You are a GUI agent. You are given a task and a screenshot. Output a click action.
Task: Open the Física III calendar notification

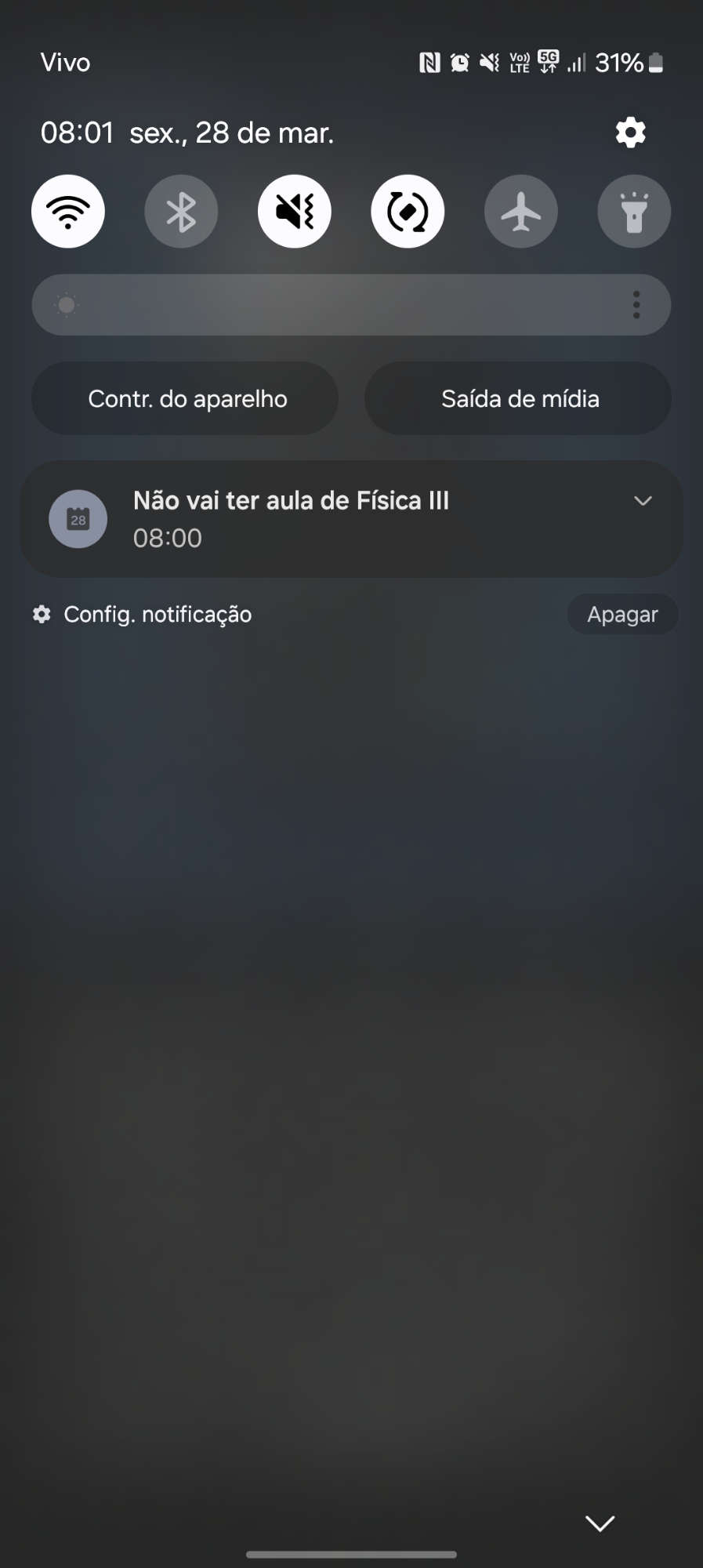click(313, 518)
